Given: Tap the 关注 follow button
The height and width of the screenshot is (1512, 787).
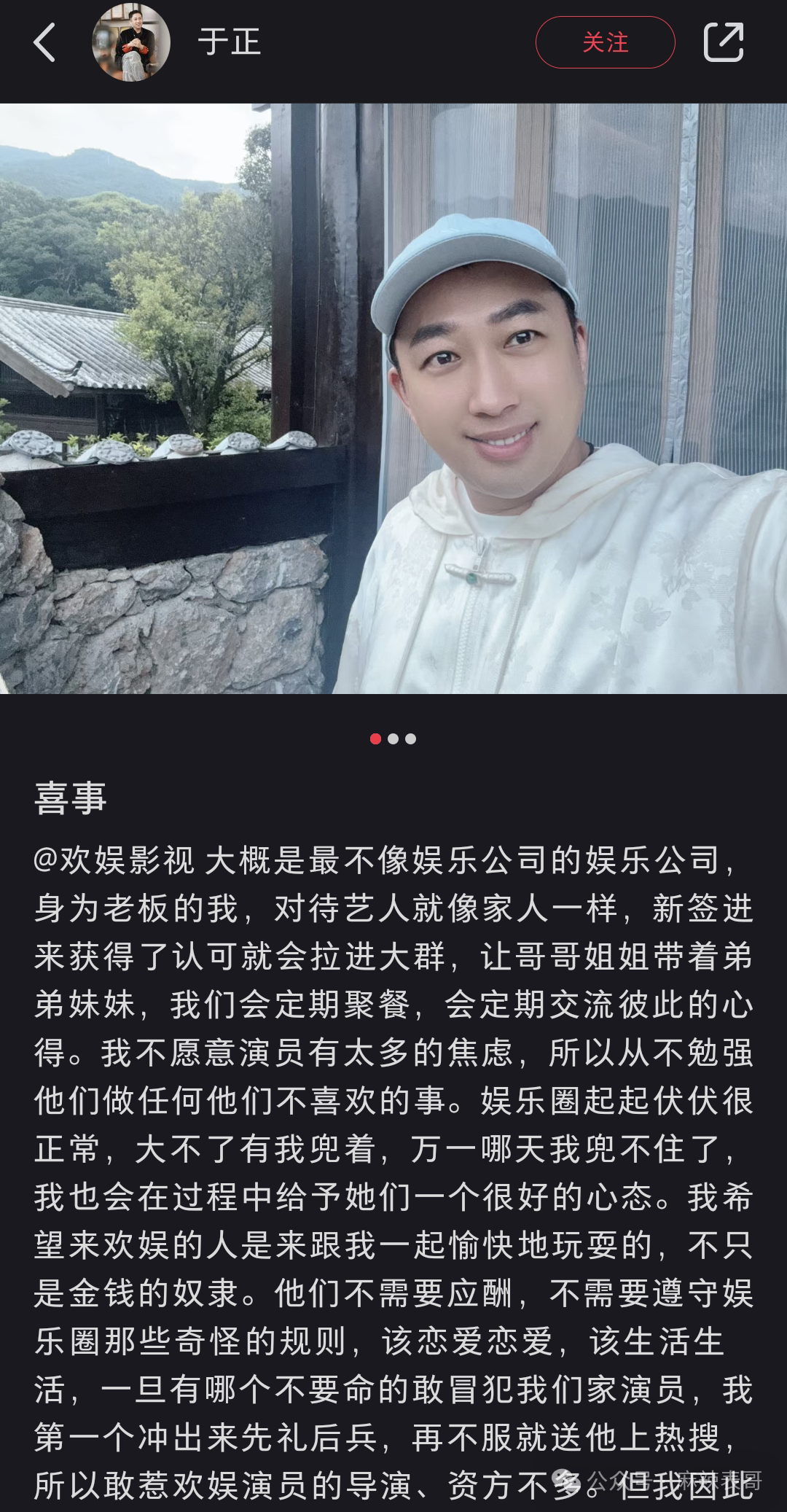Looking at the screenshot, I should coord(605,42).
